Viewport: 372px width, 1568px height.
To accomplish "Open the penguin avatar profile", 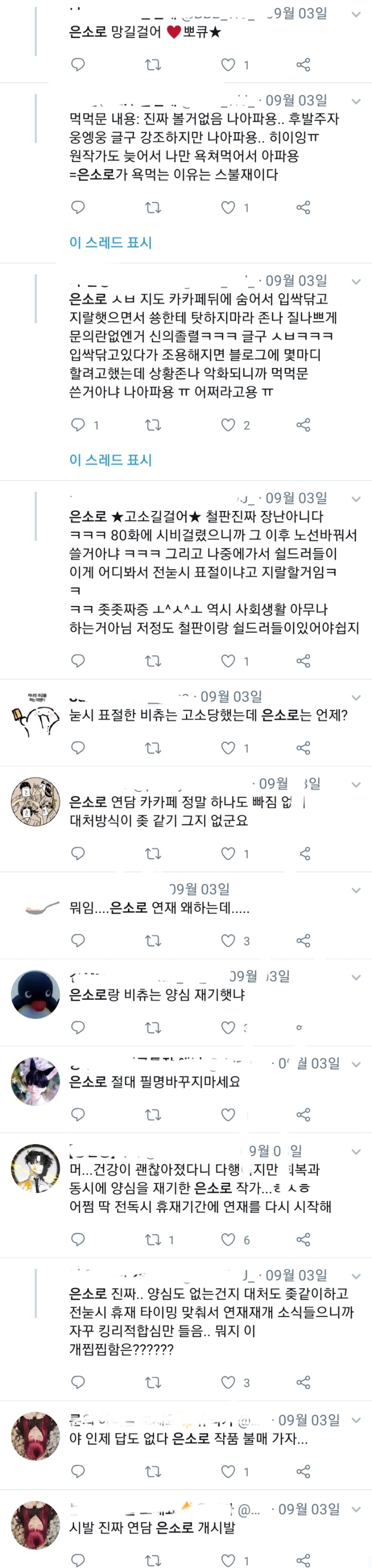I will point(35,994).
